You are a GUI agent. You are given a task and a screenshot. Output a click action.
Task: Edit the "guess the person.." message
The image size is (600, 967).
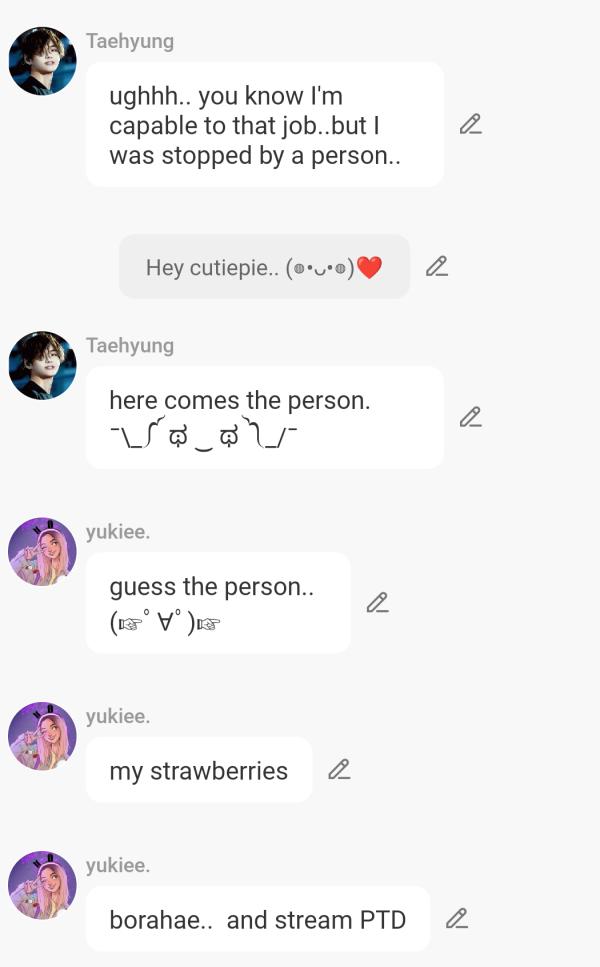click(x=377, y=603)
